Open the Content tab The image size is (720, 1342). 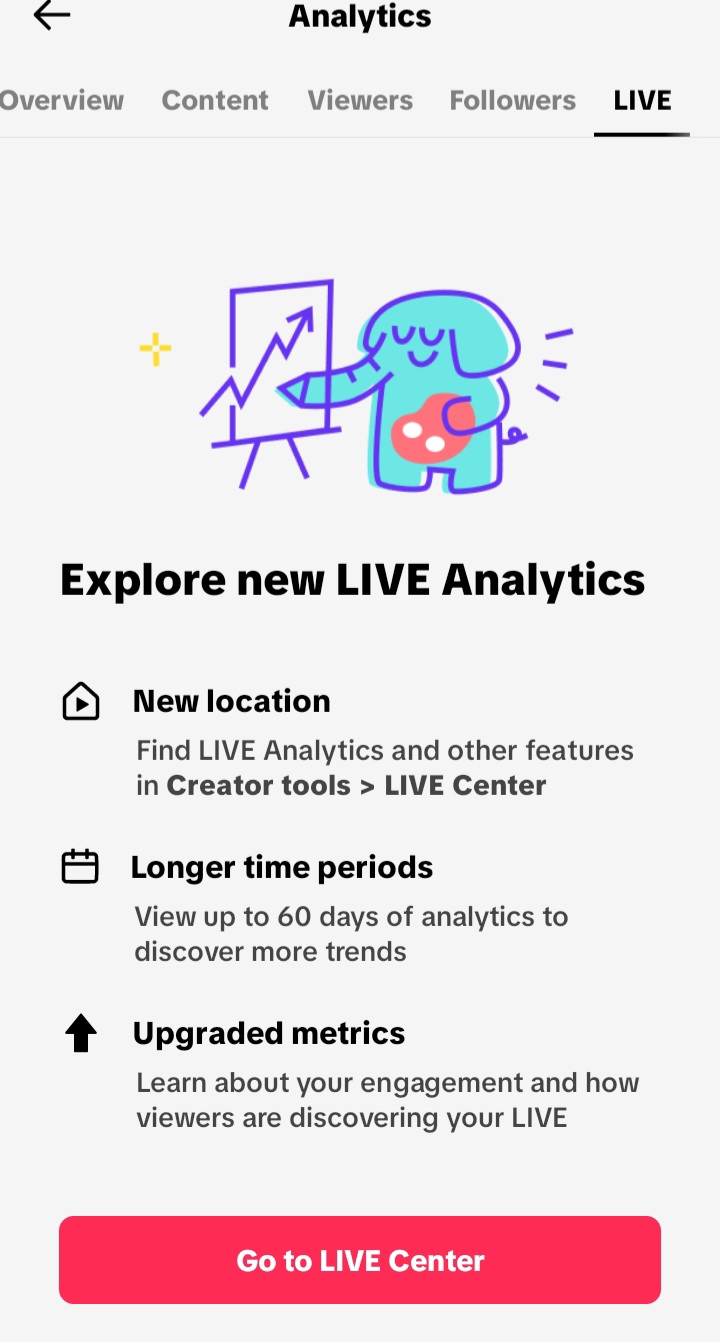(x=215, y=100)
